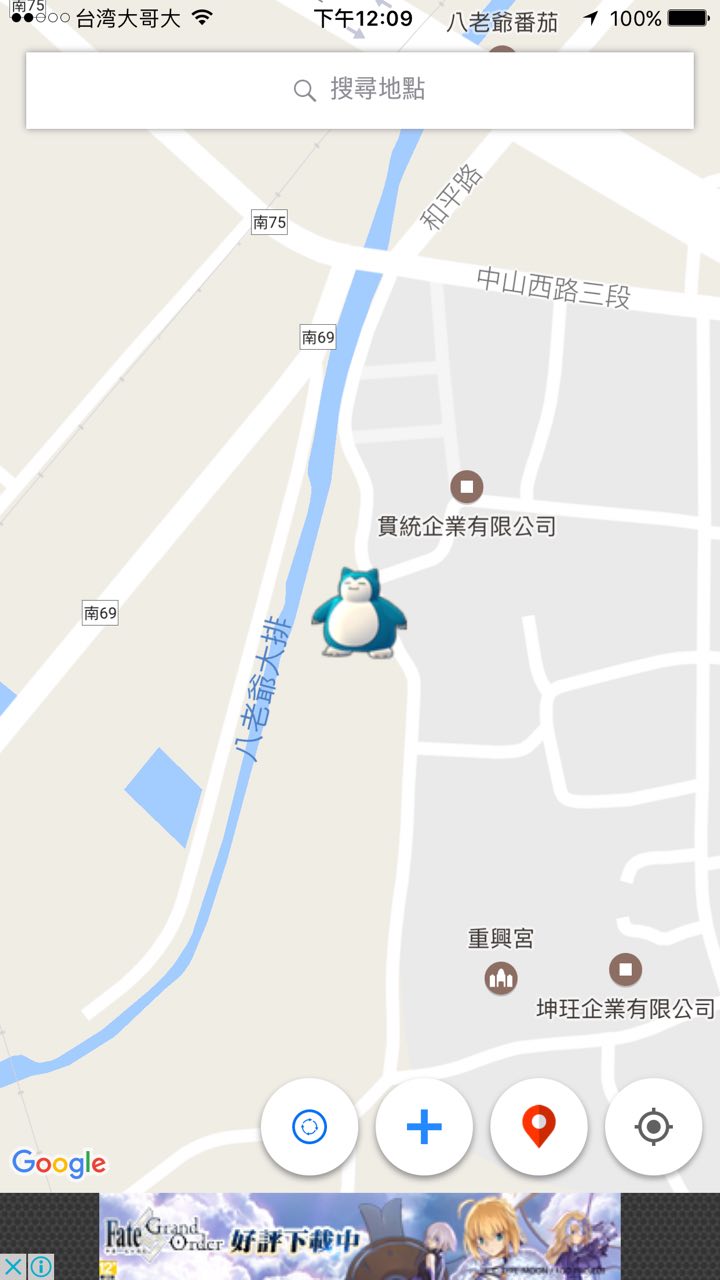Tap the red location pin button
Screen dimensions: 720x1280
click(x=539, y=1127)
